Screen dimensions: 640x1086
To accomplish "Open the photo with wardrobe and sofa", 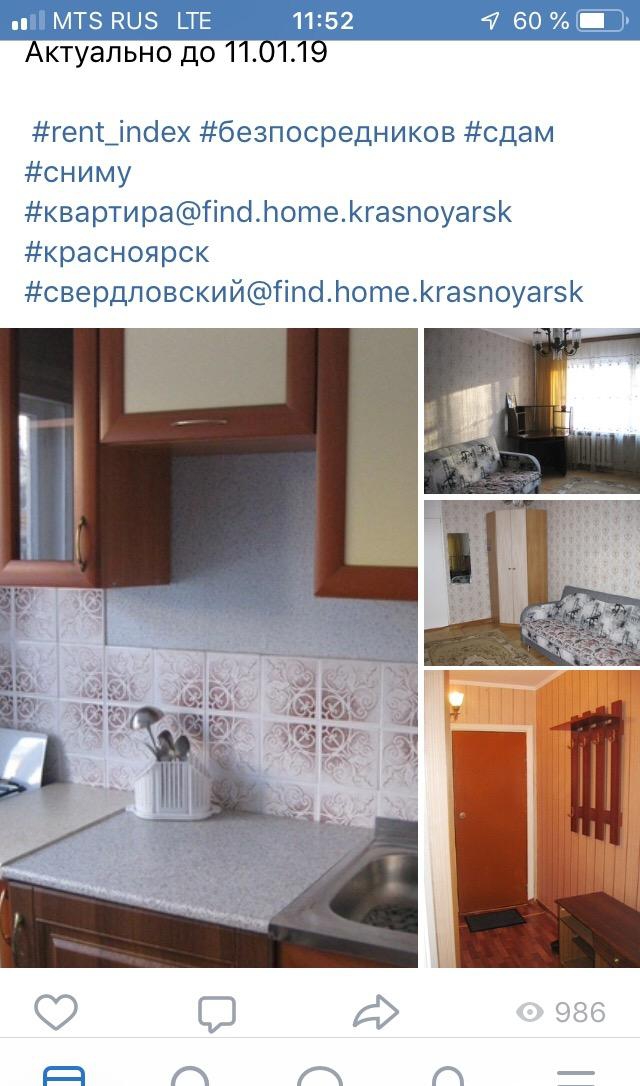I will [x=532, y=582].
